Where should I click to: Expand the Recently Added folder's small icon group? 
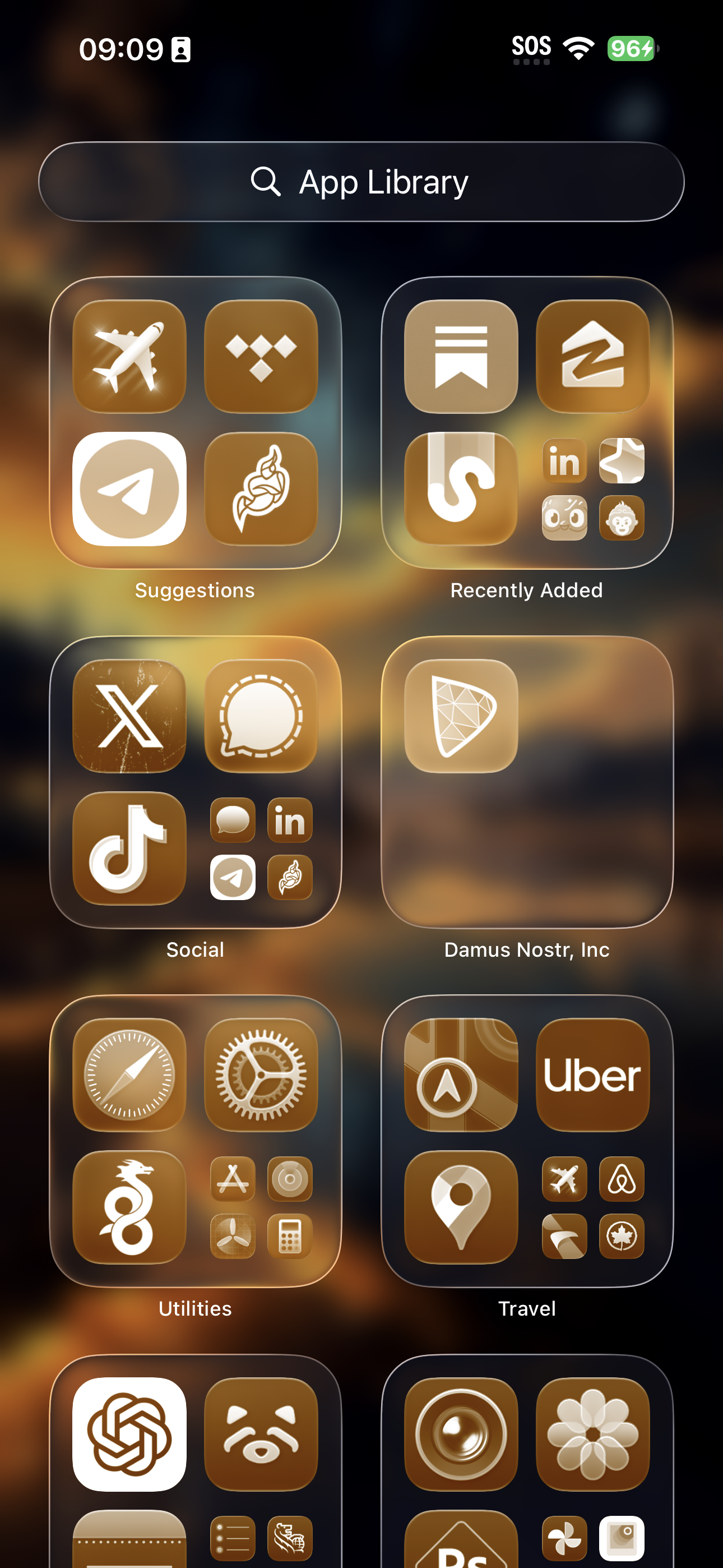click(593, 489)
